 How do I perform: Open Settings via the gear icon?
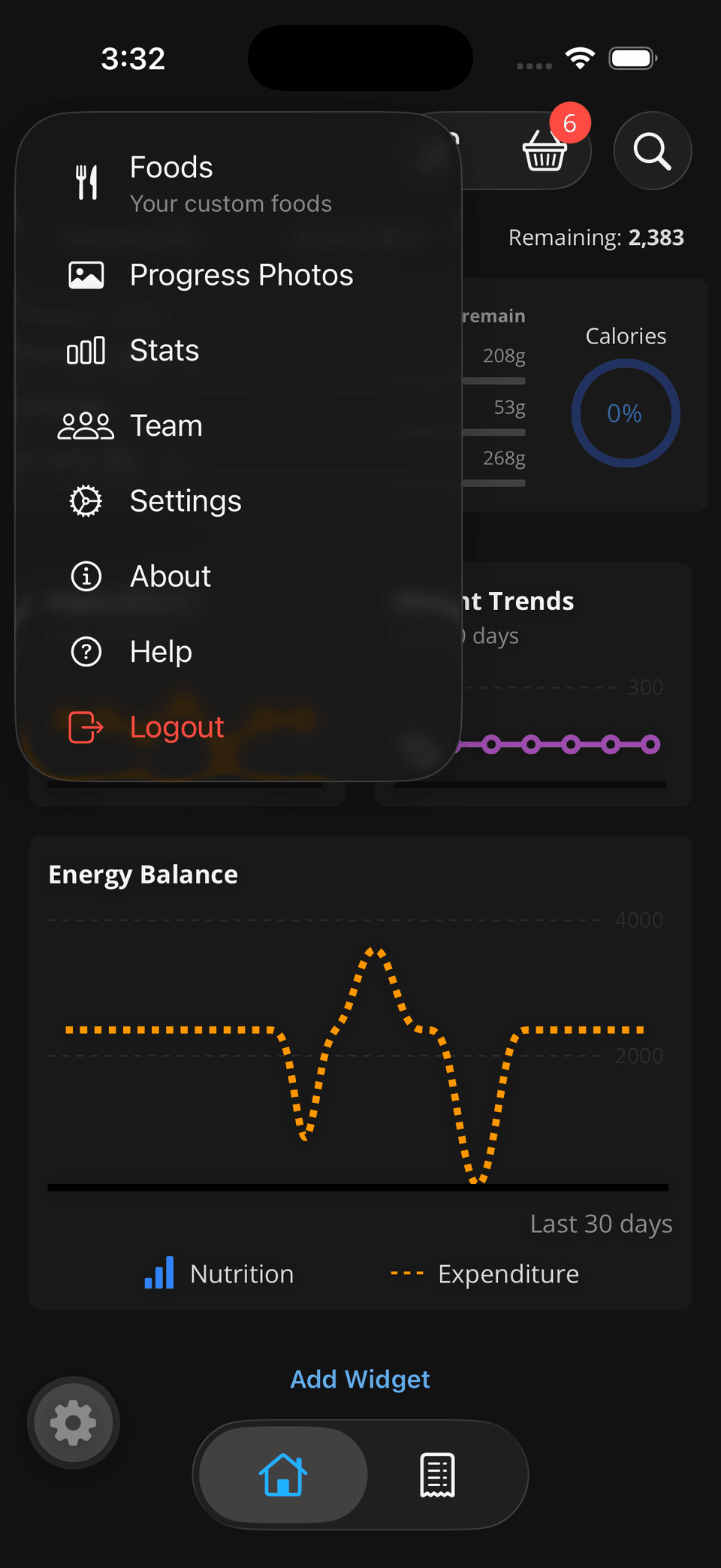coord(86,500)
